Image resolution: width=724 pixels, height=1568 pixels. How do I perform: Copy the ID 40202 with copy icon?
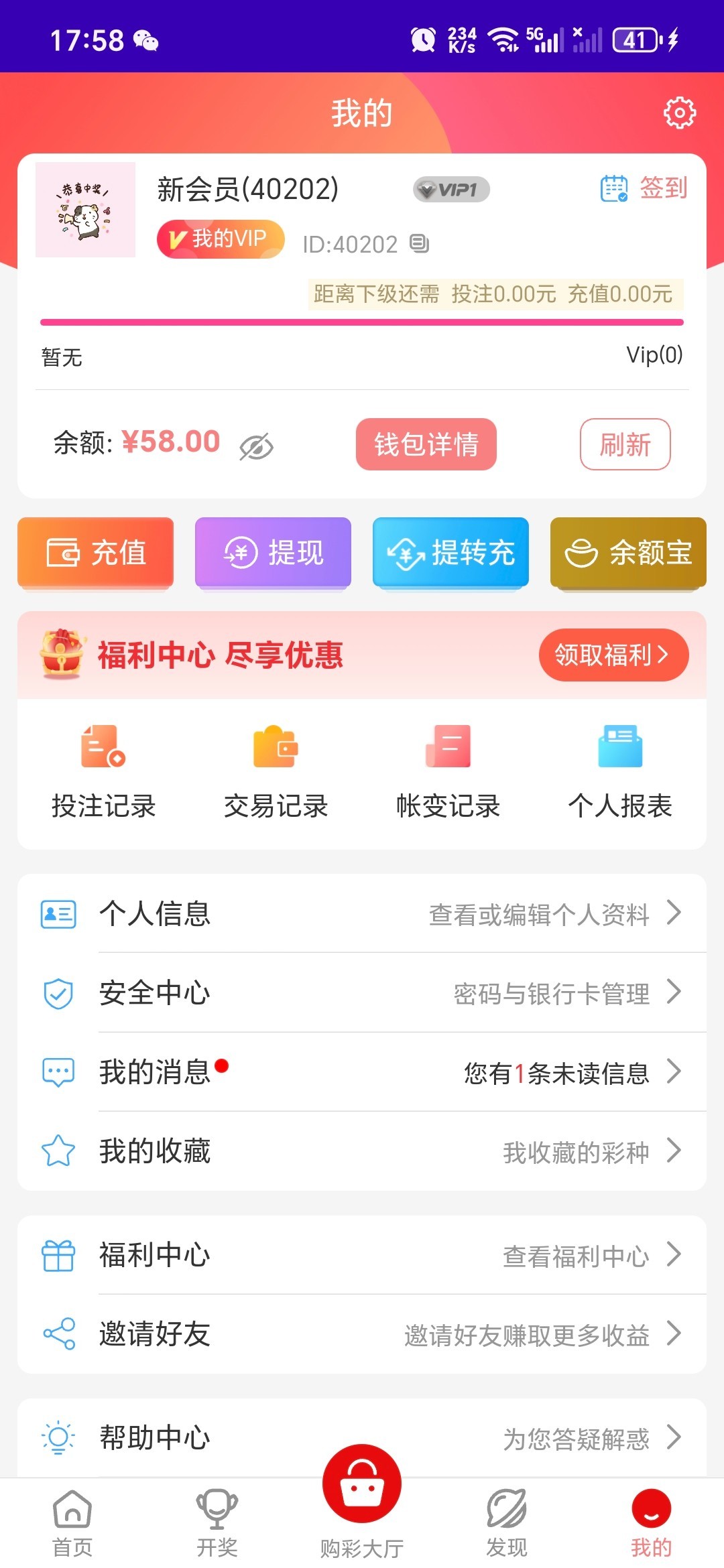tap(420, 243)
